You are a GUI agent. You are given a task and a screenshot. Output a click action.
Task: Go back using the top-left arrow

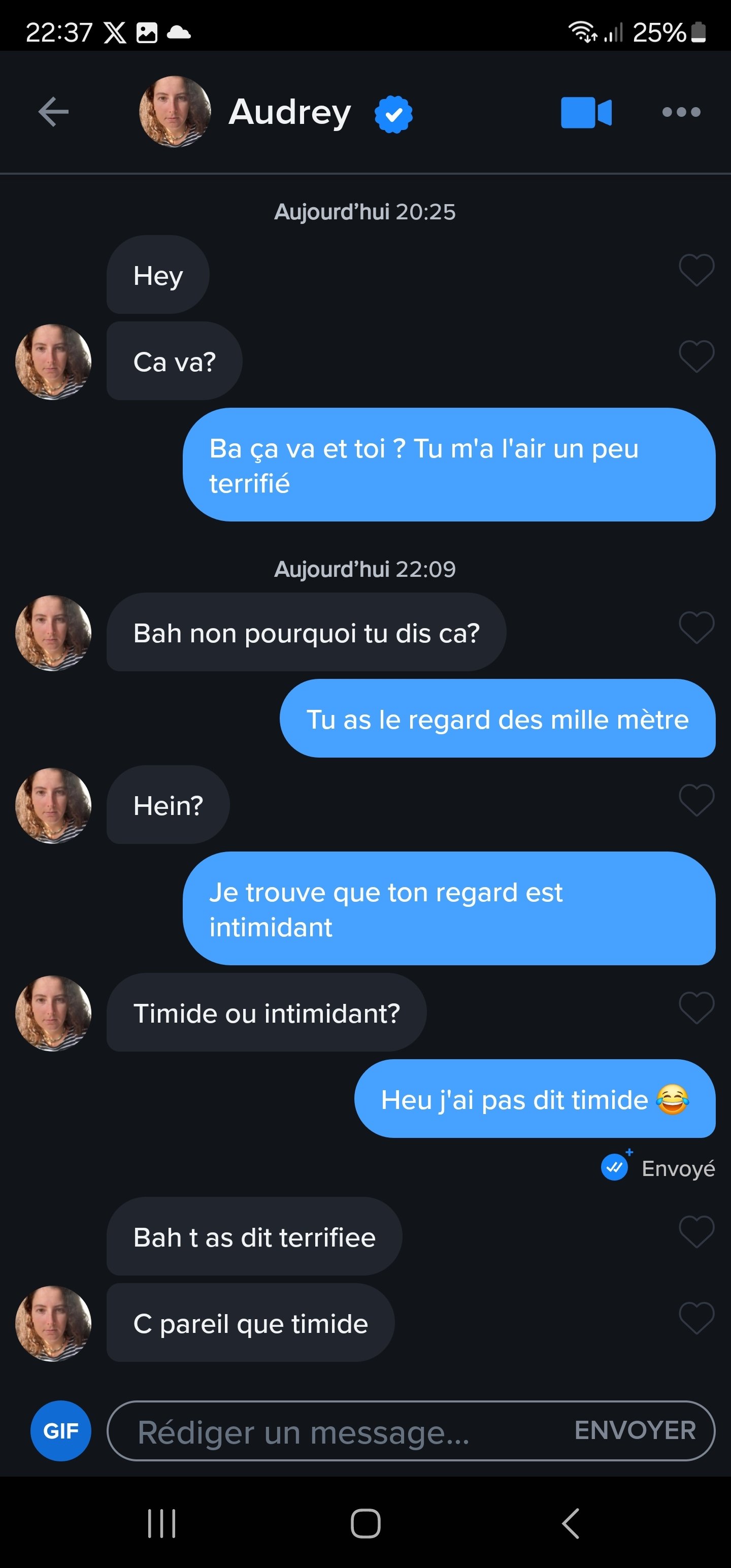coord(54,112)
